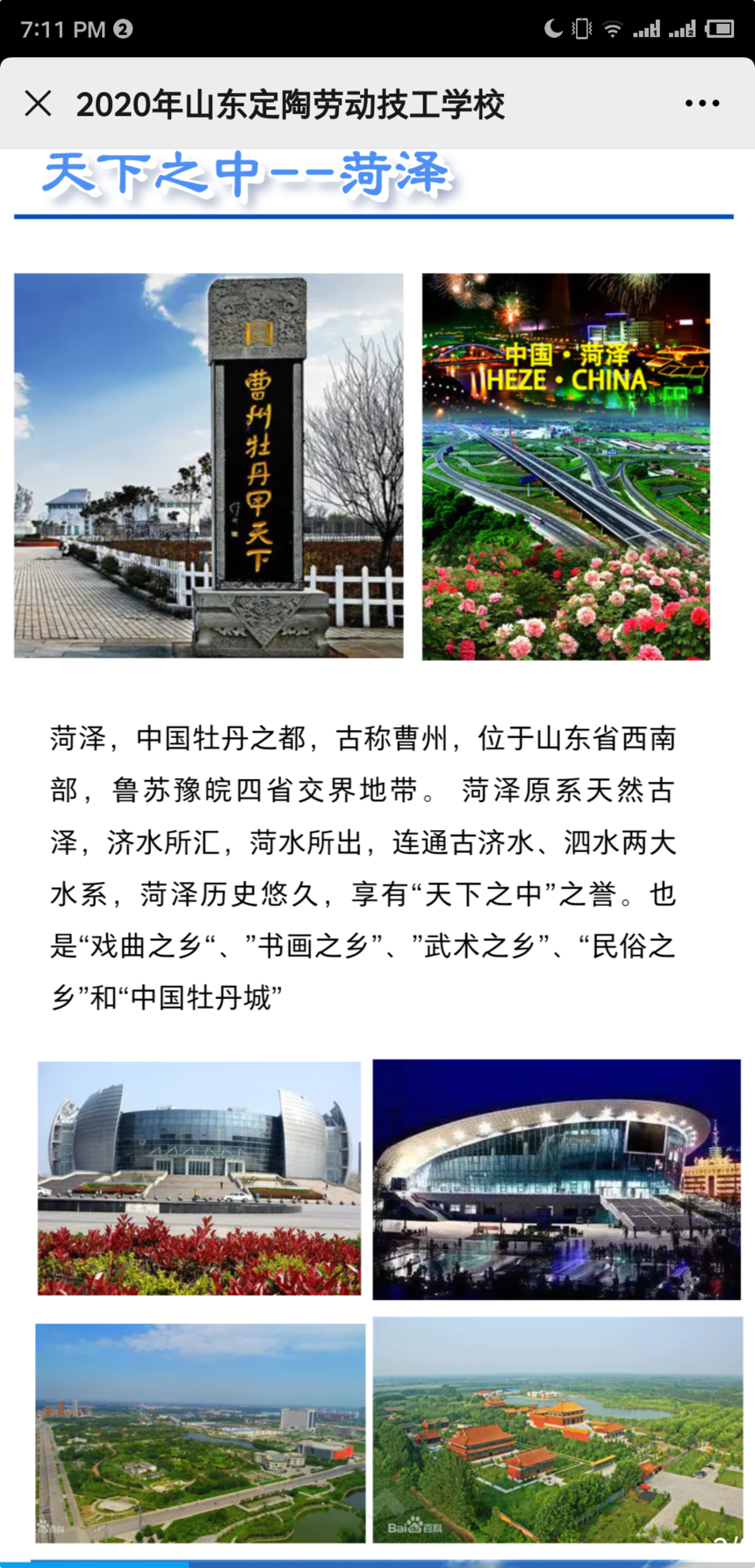755x1568 pixels.
Task: Close the 2020年山东定陶劳动技工学校 page
Action: 38,104
